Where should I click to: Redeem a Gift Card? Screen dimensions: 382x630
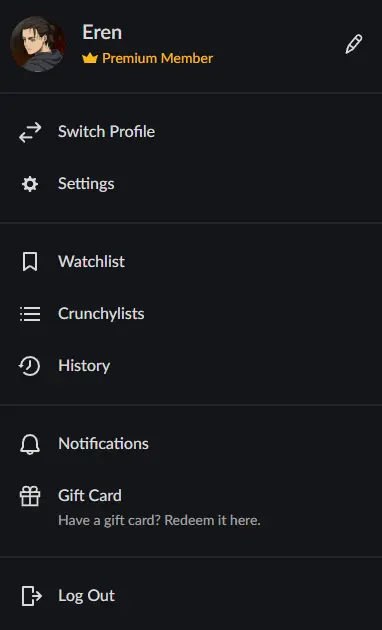coord(191,507)
